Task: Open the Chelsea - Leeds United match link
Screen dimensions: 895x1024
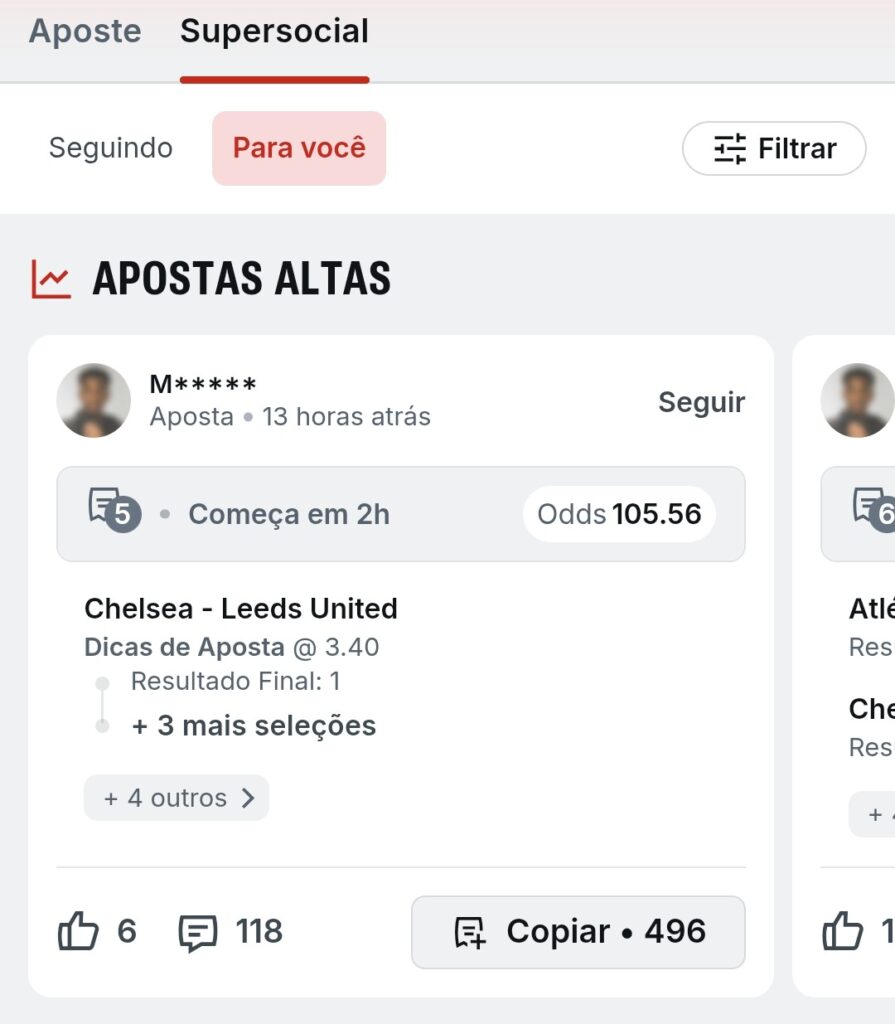Action: click(x=241, y=608)
